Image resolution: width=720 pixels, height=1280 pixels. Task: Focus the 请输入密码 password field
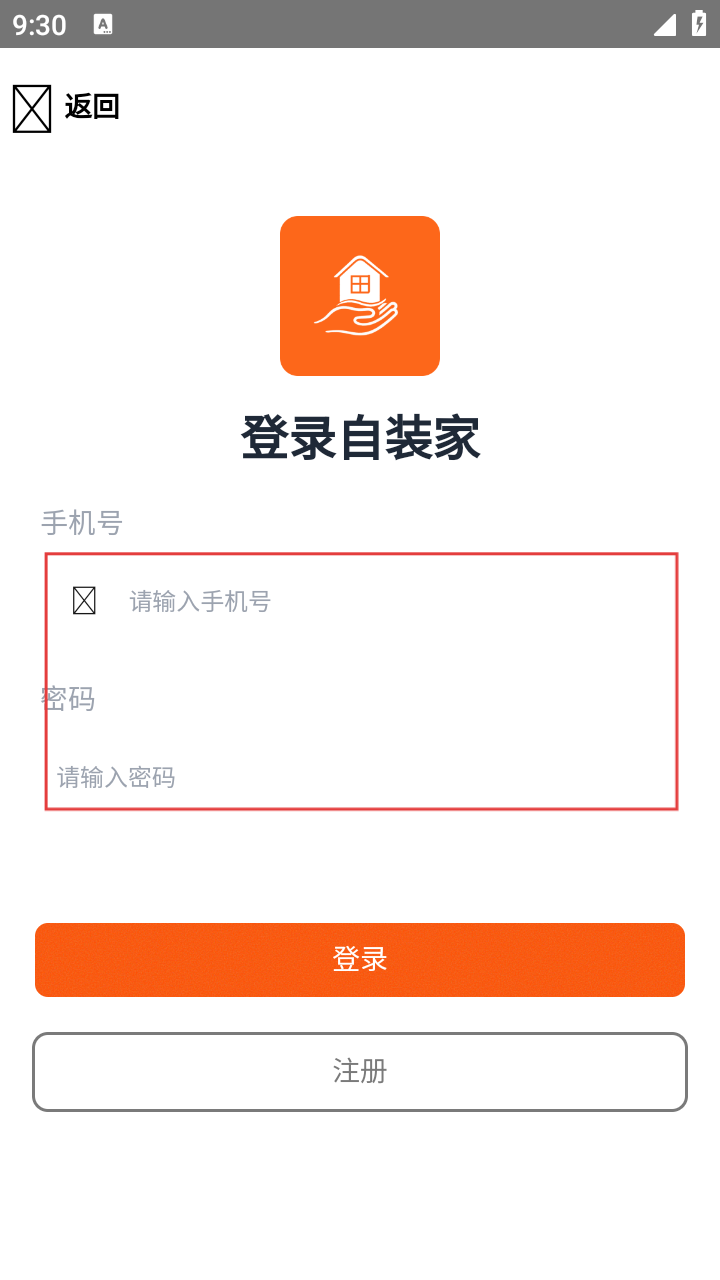[360, 777]
